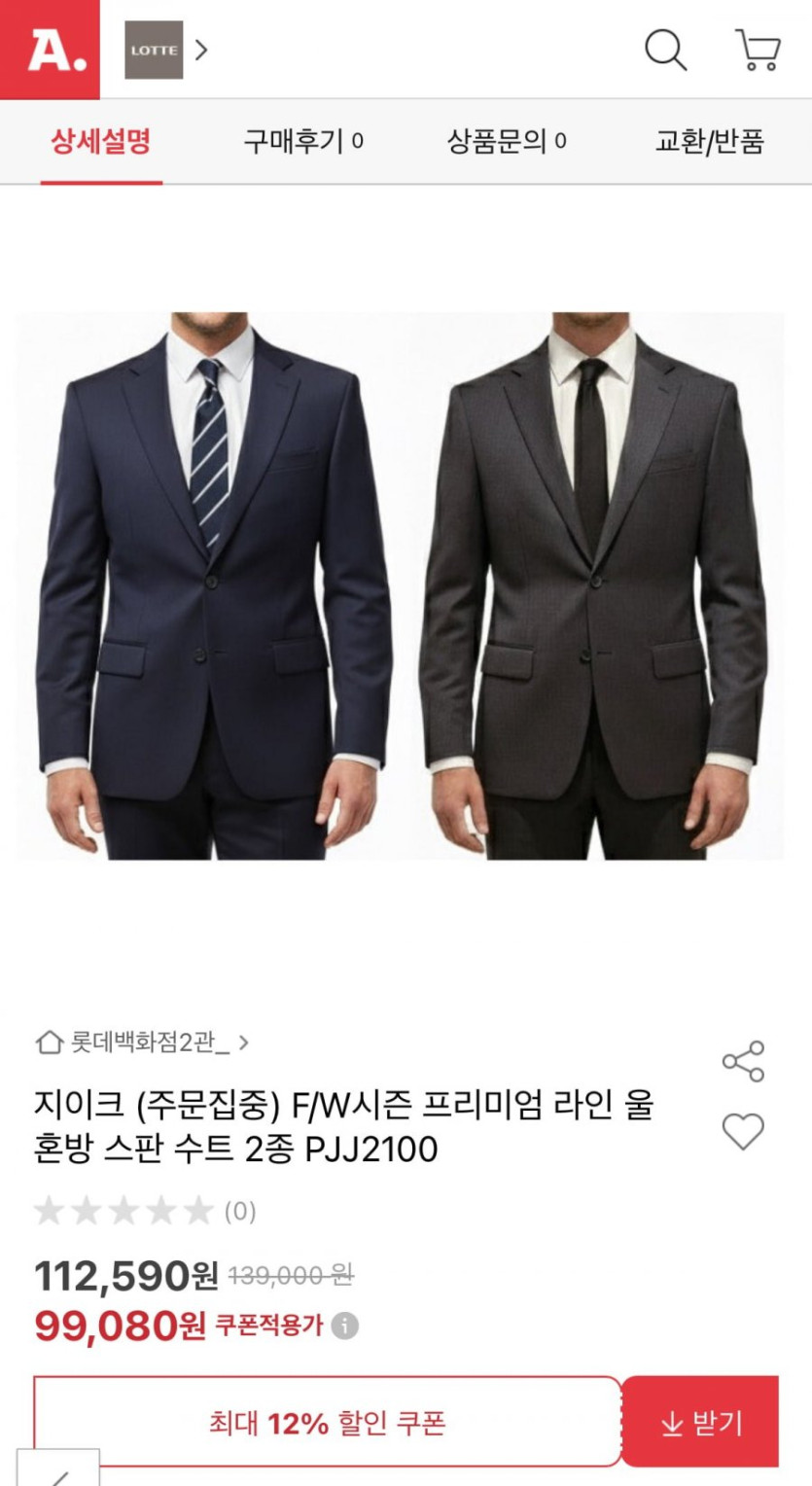
Task: Switch to the 구매후기 tab
Action: point(302,142)
